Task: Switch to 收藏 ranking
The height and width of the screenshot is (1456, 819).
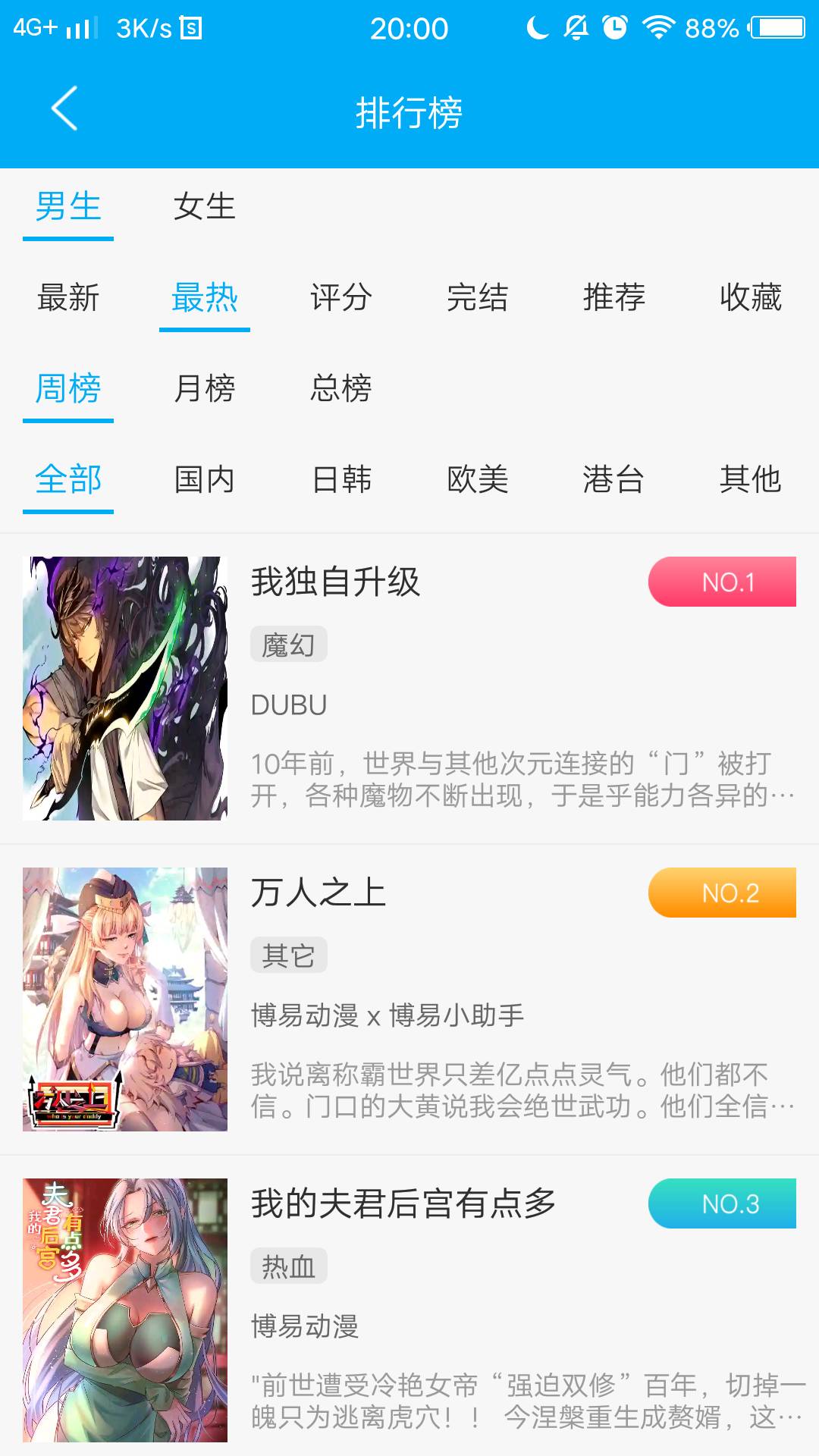Action: click(x=750, y=297)
